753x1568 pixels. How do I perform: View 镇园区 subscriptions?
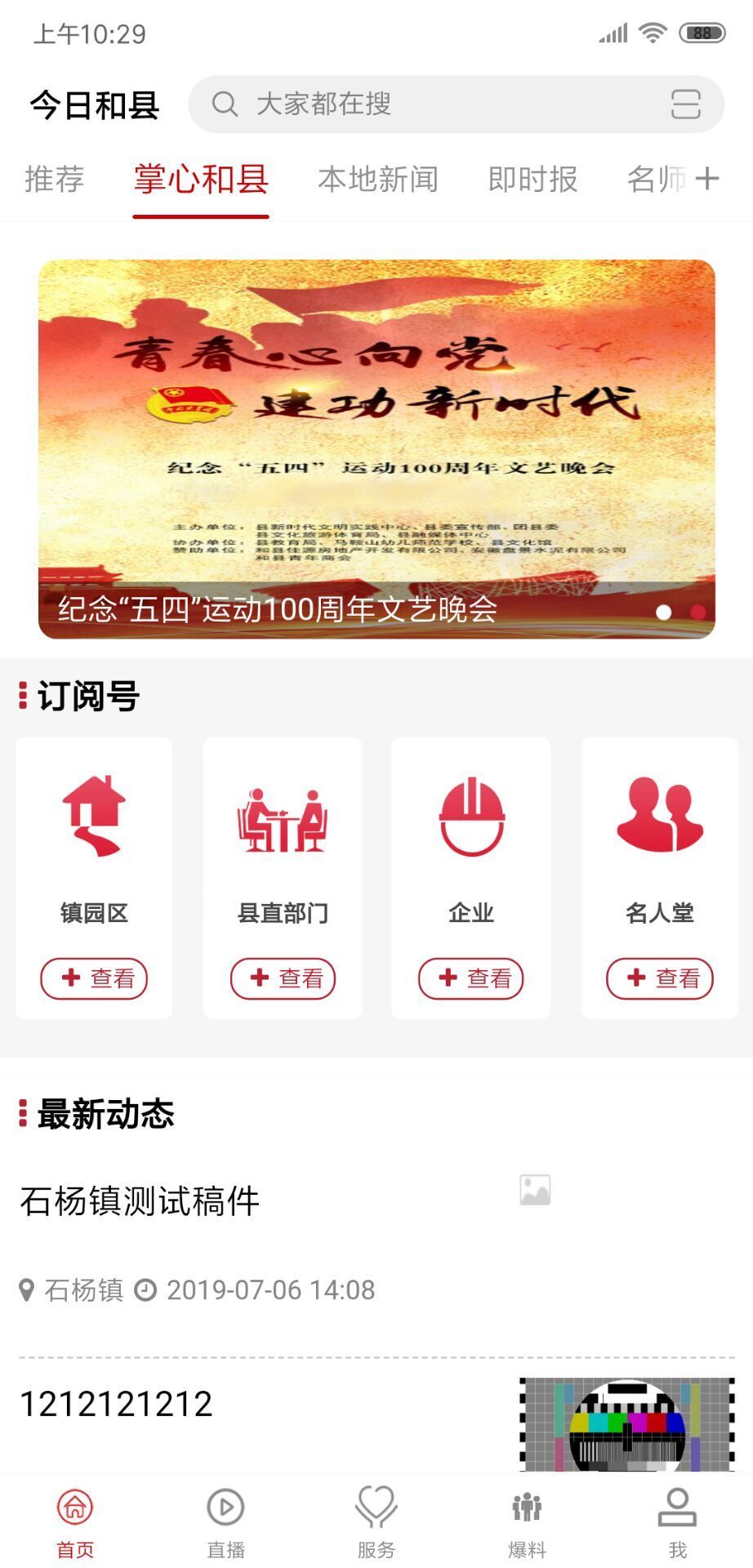click(x=94, y=978)
